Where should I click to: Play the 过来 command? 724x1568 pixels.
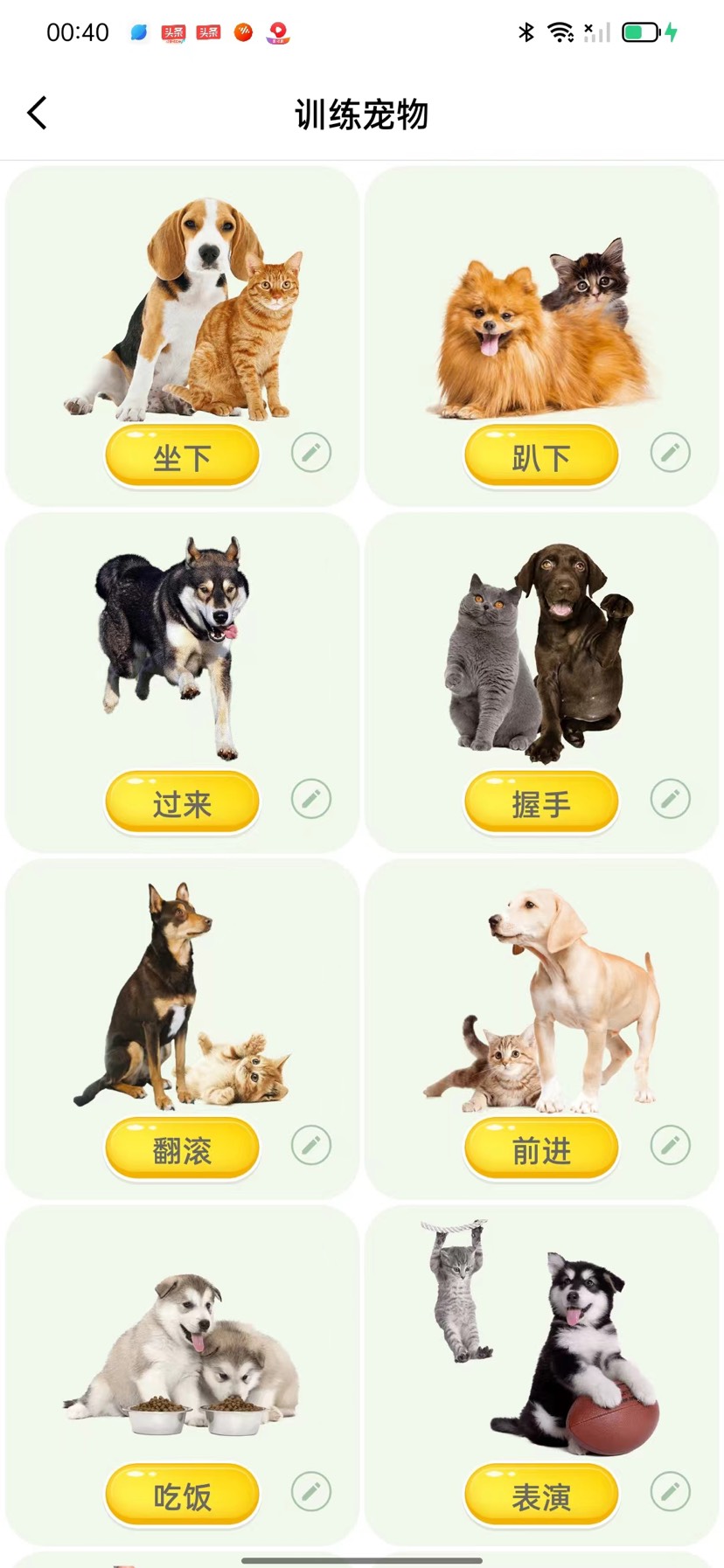(x=182, y=802)
